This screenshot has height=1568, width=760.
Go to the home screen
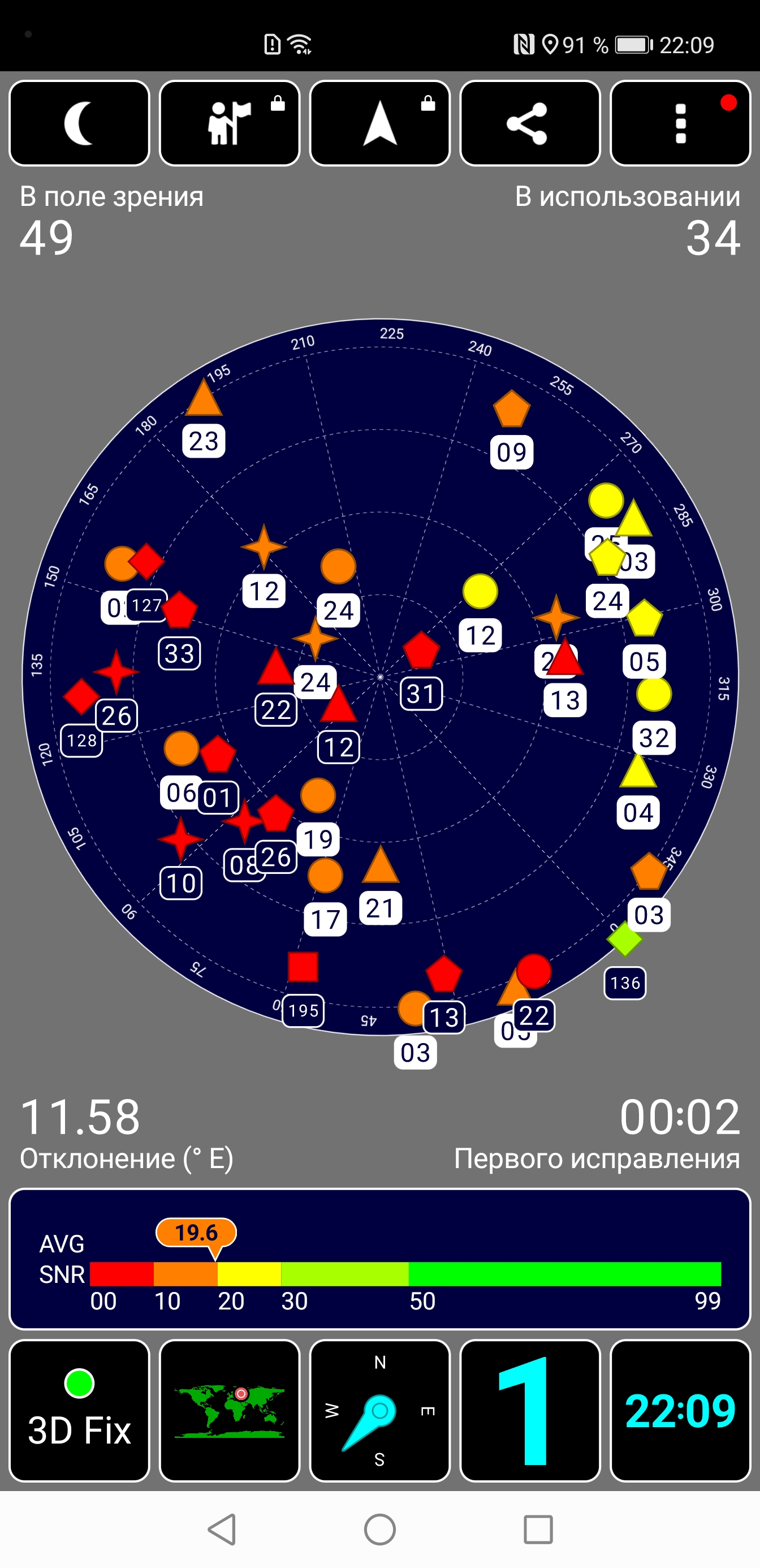click(x=379, y=1528)
